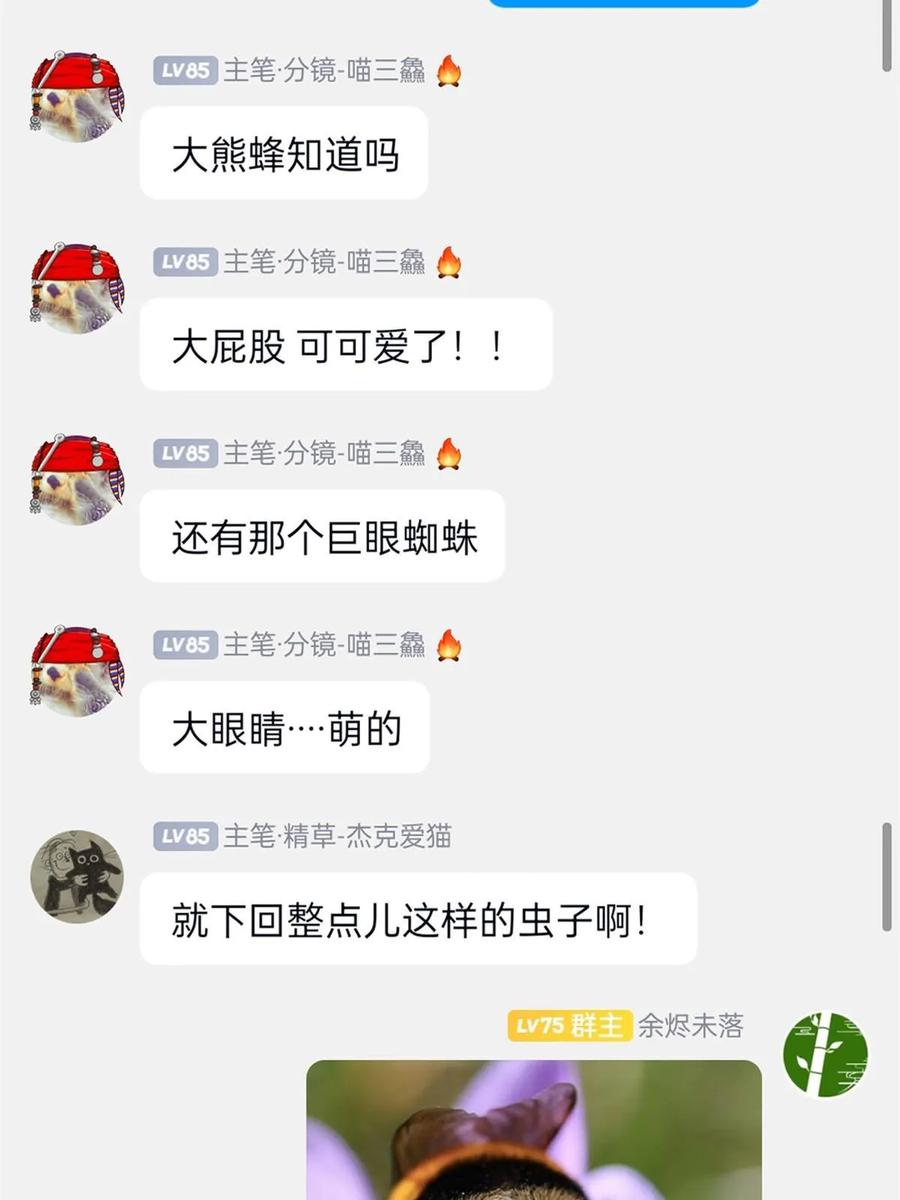Open 余烬未落's green bamboo avatar

(825, 1054)
